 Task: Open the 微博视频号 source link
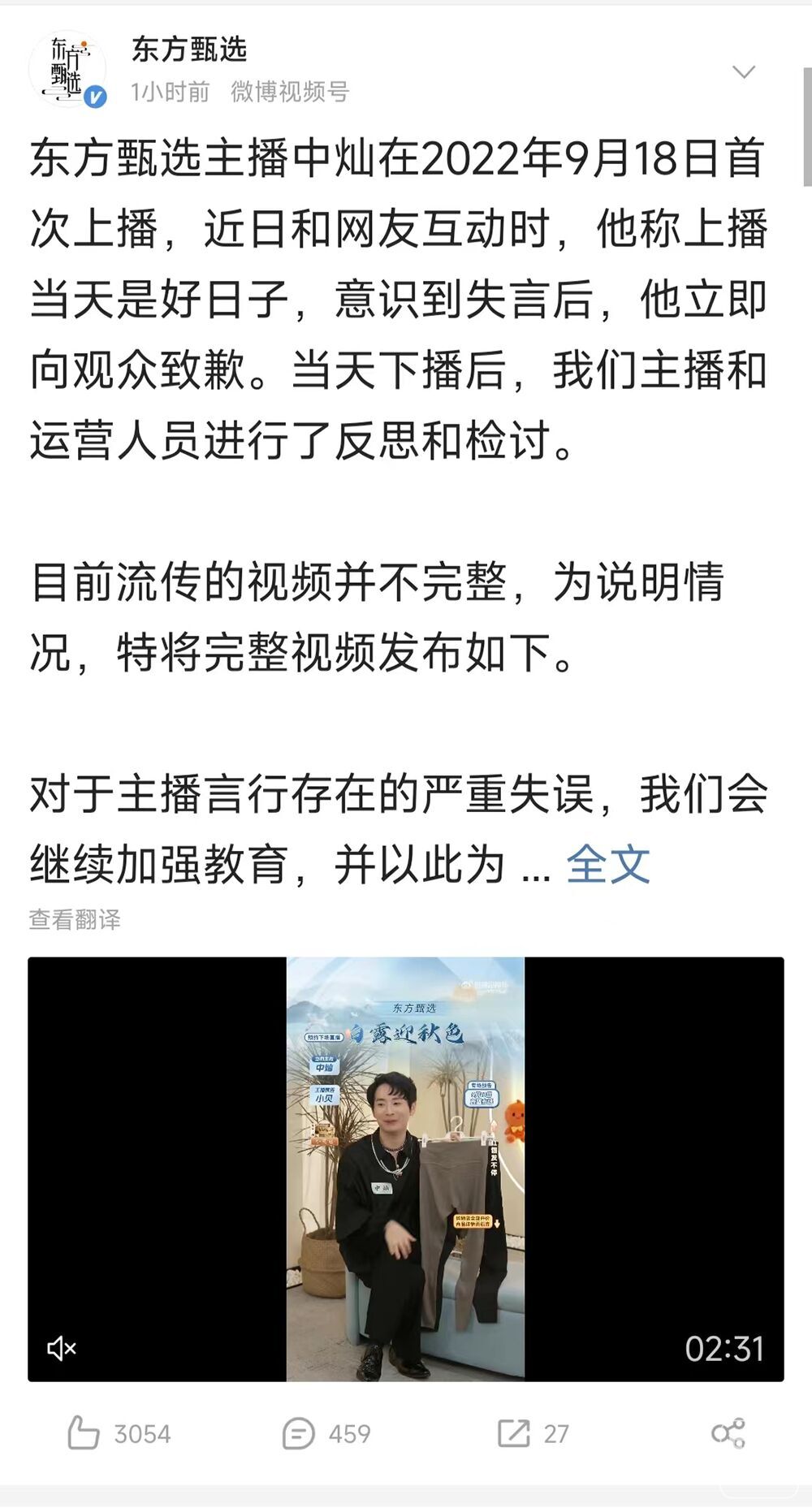coord(290,92)
